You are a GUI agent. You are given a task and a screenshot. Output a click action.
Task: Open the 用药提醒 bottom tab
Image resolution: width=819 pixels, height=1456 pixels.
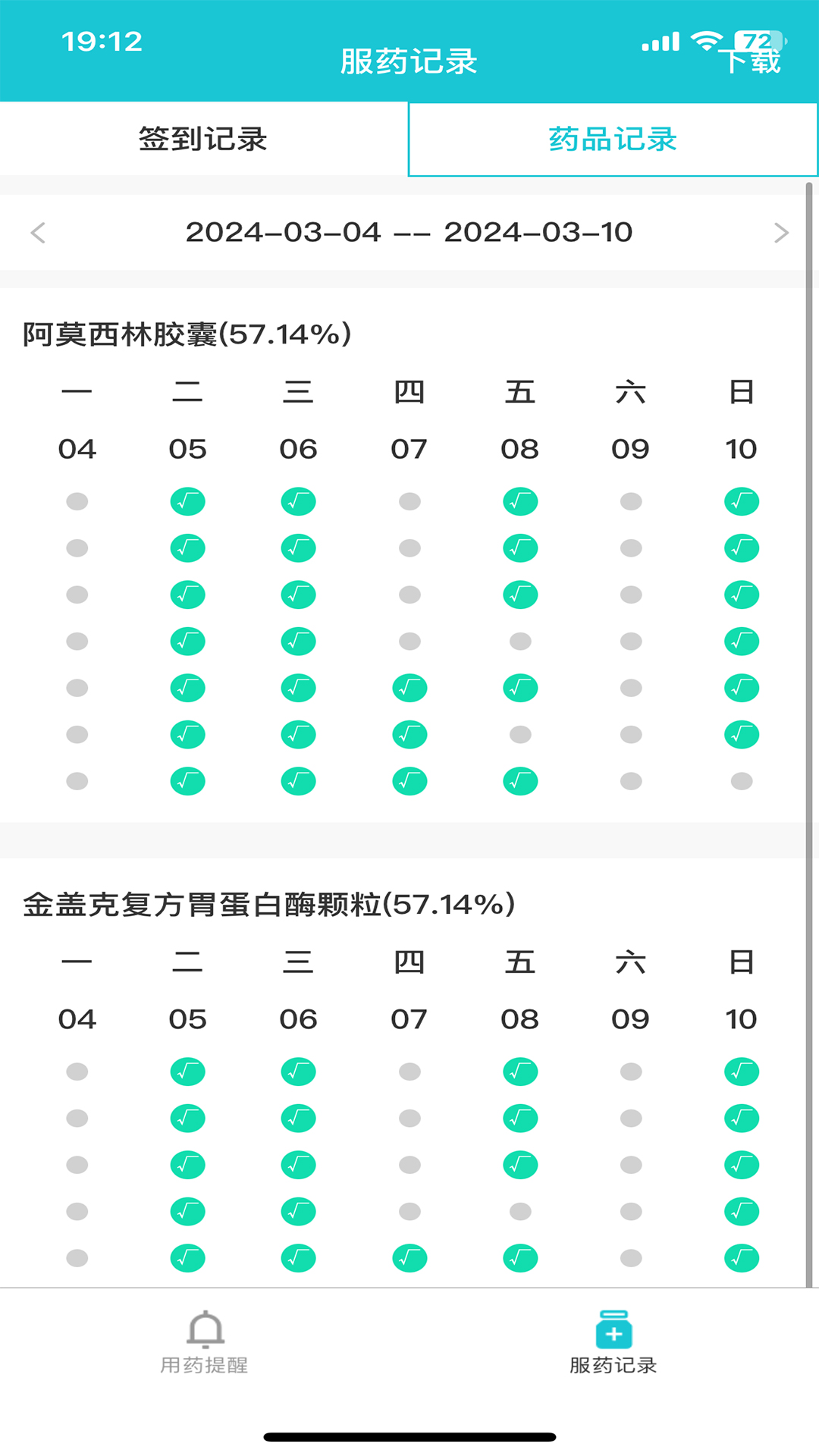[205, 1342]
